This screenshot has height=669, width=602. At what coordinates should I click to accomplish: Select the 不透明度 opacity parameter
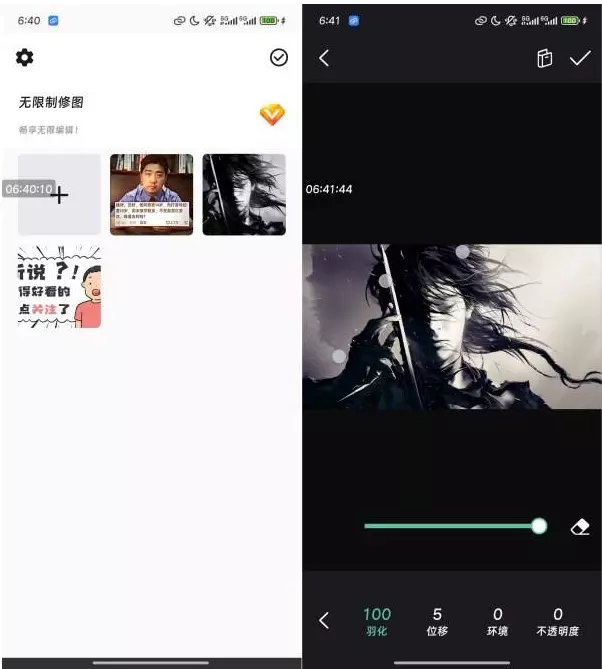[558, 621]
